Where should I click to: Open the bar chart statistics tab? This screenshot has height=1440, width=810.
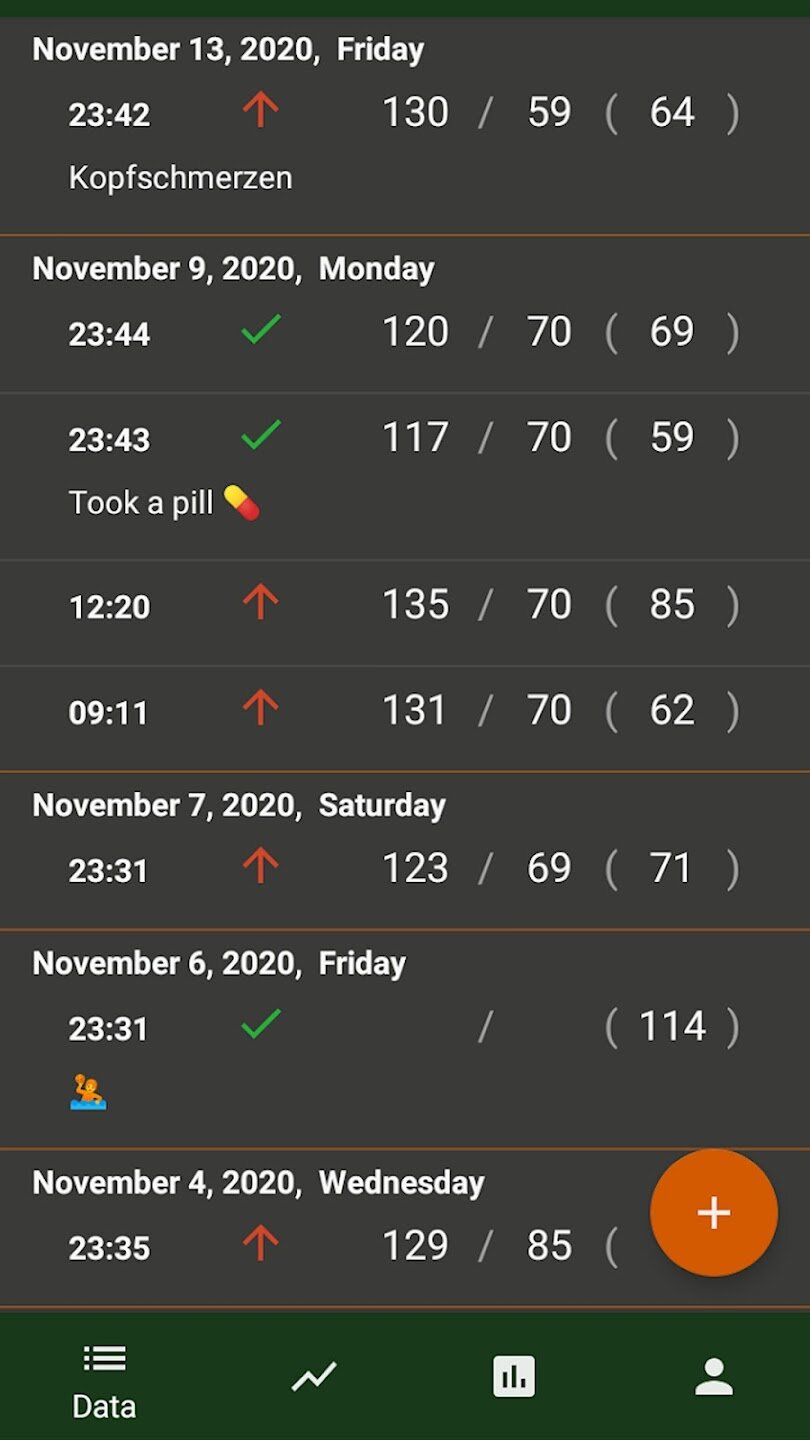514,1377
